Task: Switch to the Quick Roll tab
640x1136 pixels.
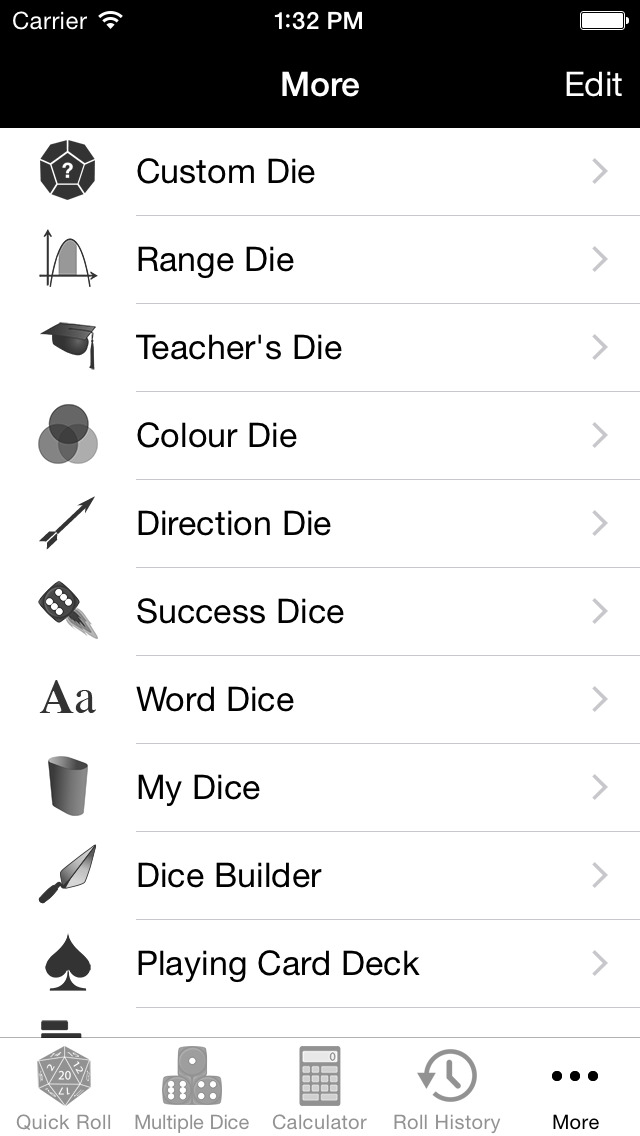Action: [x=64, y=1087]
